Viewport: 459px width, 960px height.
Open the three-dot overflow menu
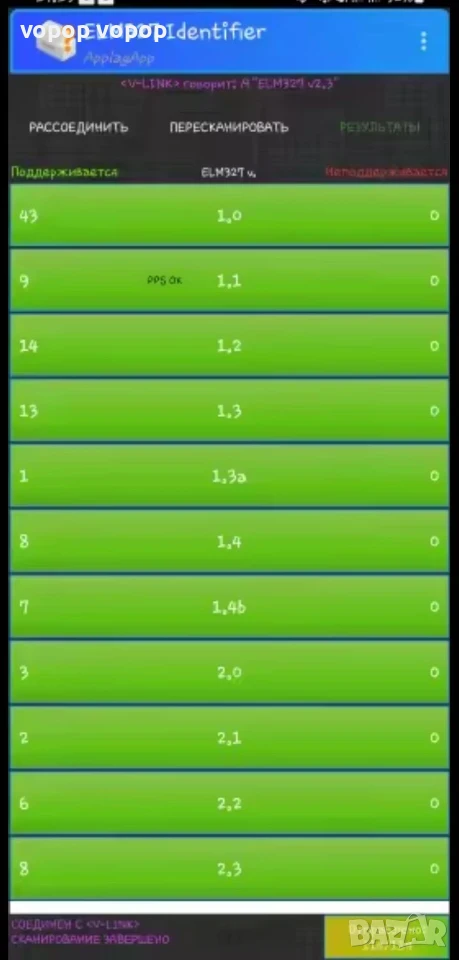[x=424, y=41]
